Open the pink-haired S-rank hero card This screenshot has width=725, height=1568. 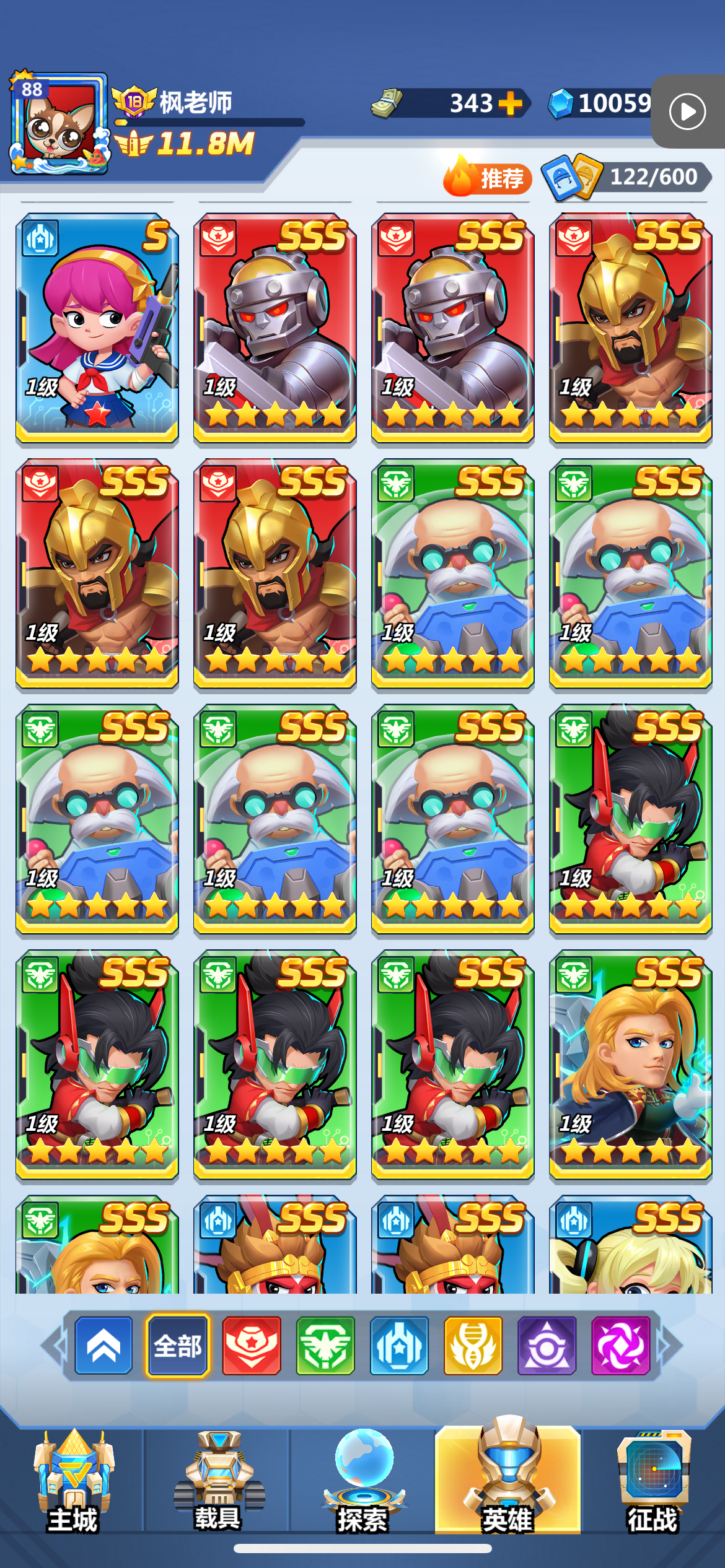tap(97, 329)
